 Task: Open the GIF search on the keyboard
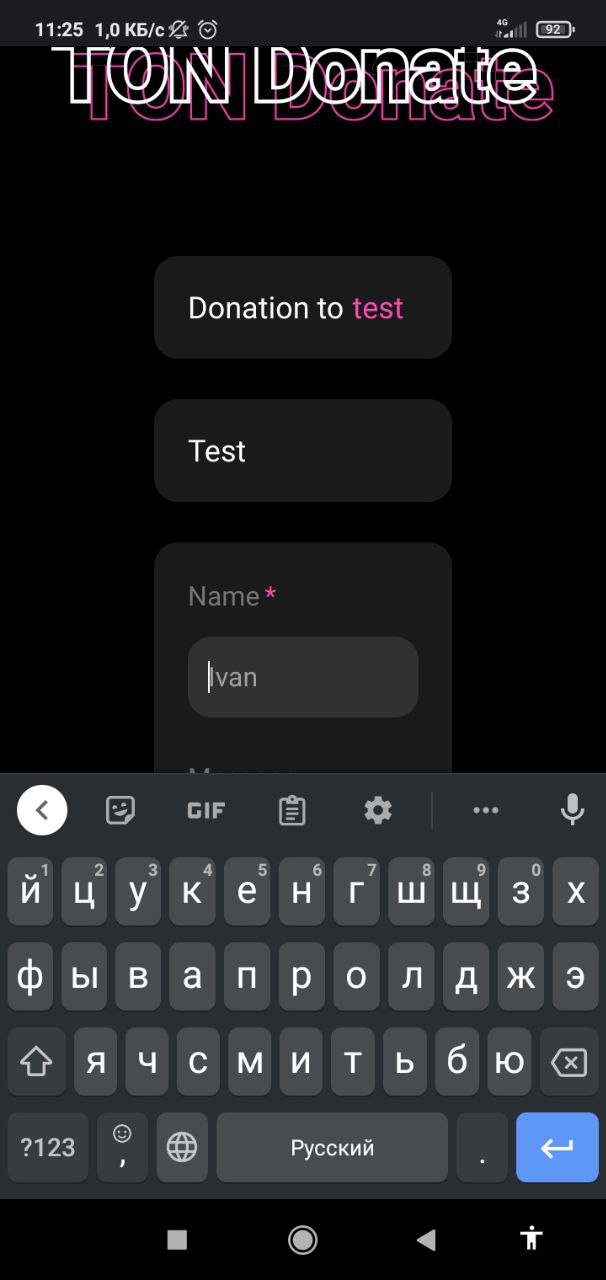(x=206, y=810)
